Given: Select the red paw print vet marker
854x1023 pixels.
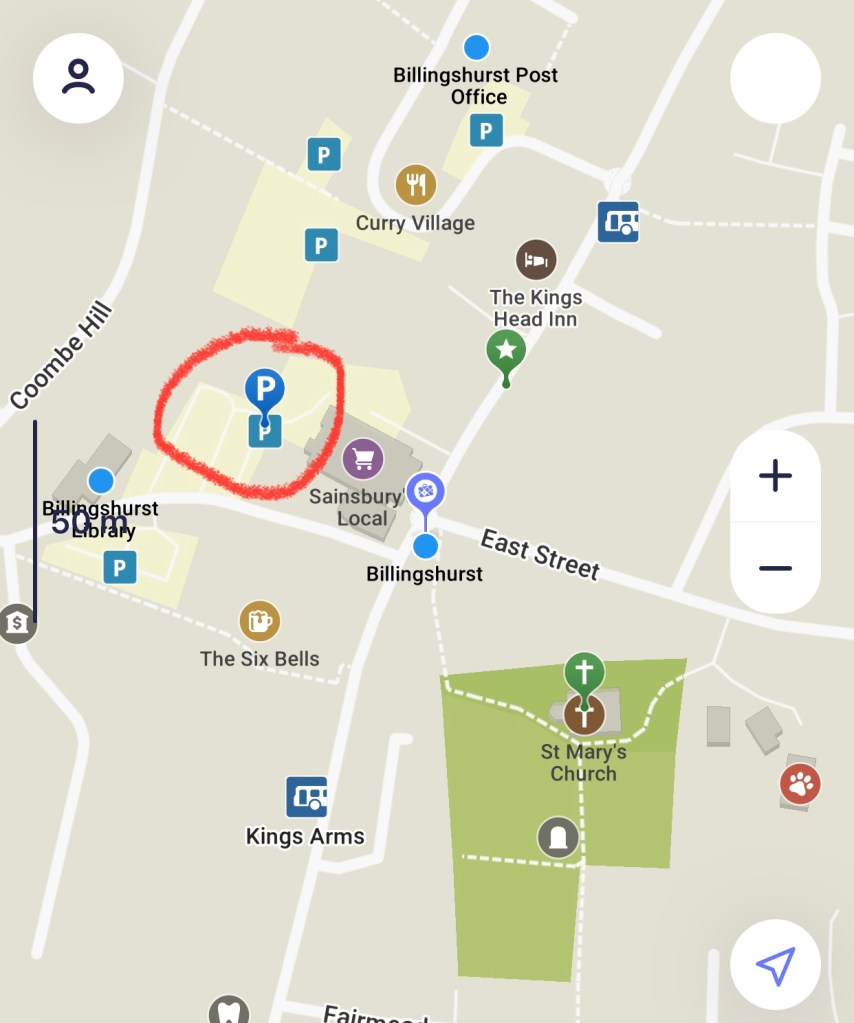Looking at the screenshot, I should [x=800, y=785].
